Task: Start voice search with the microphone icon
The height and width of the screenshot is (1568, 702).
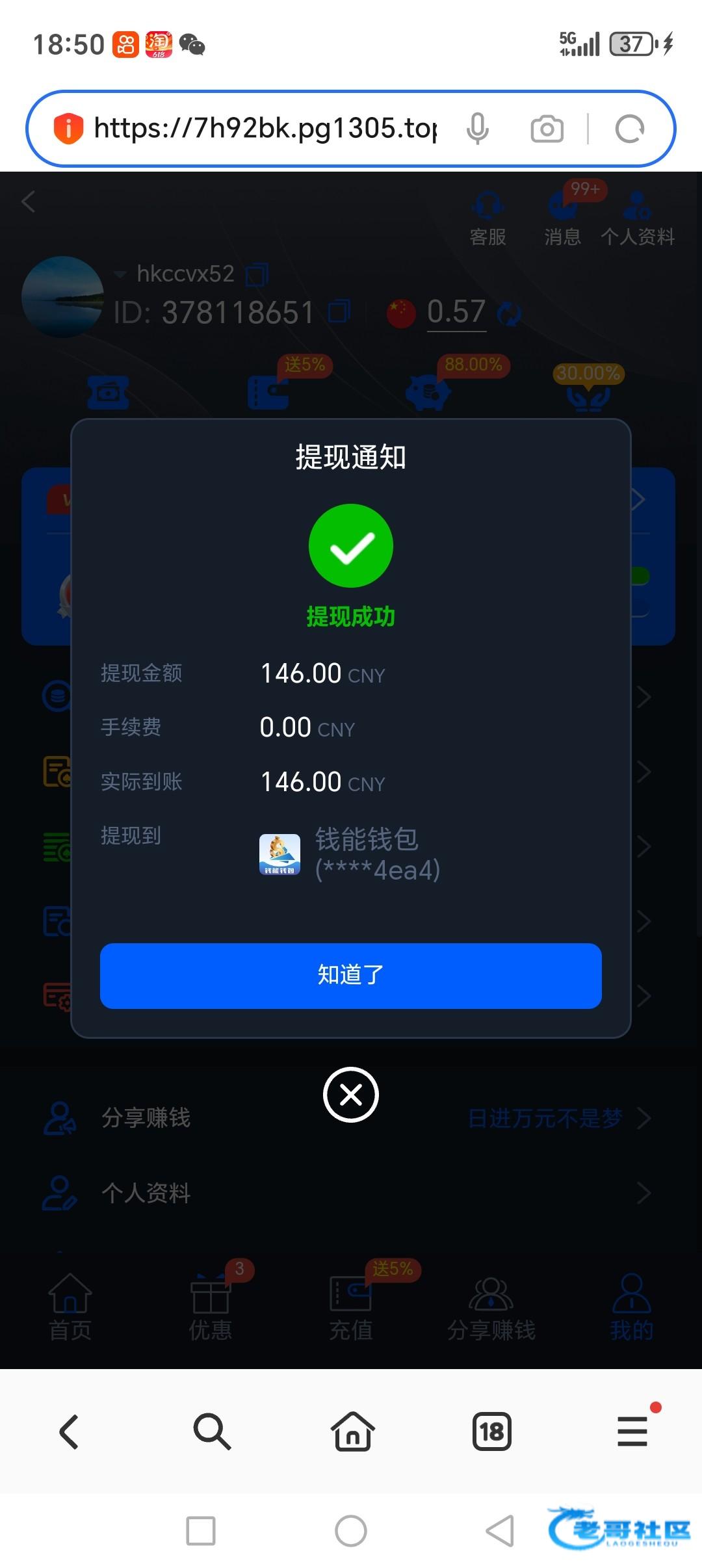Action: (477, 128)
